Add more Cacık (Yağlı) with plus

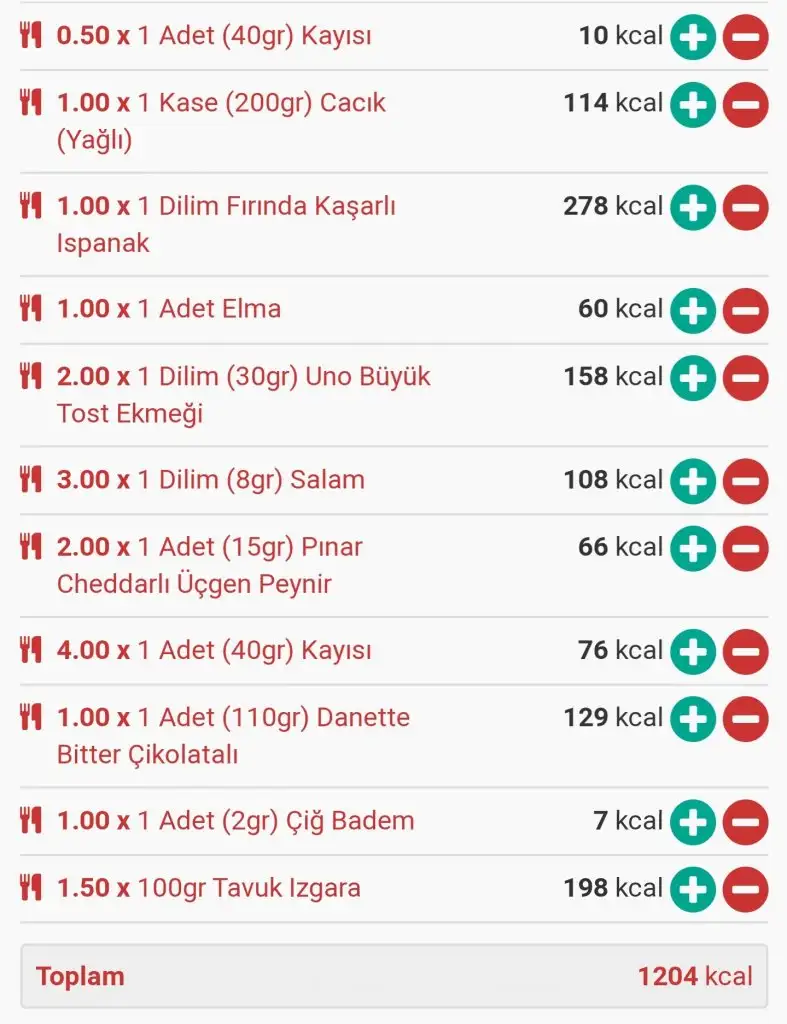(693, 104)
